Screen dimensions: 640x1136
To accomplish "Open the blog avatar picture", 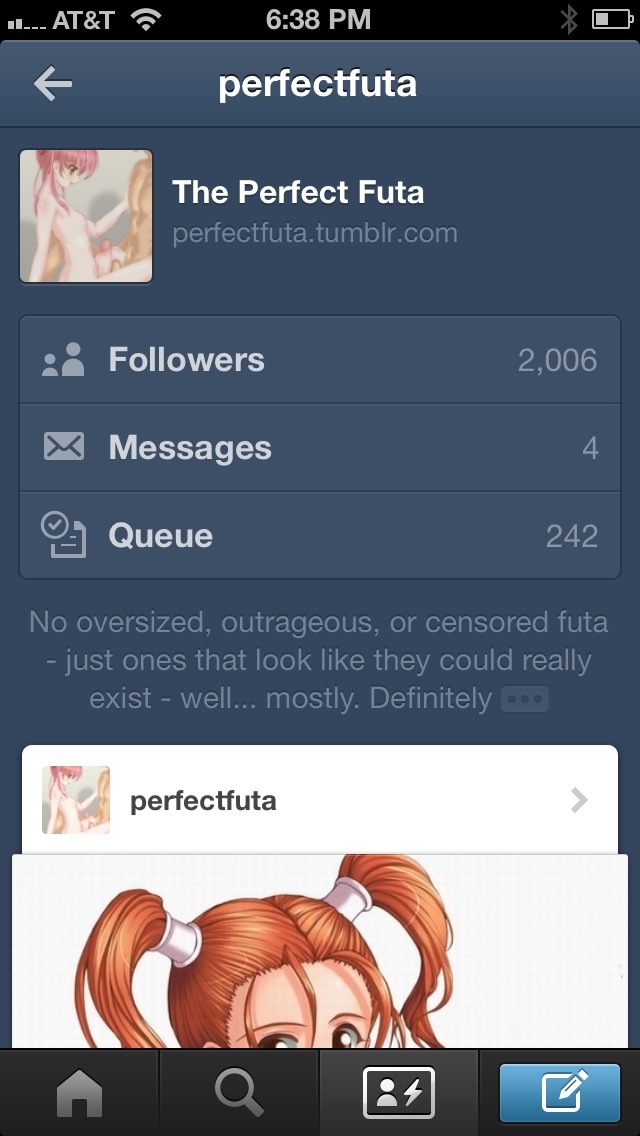I will pos(86,216).
